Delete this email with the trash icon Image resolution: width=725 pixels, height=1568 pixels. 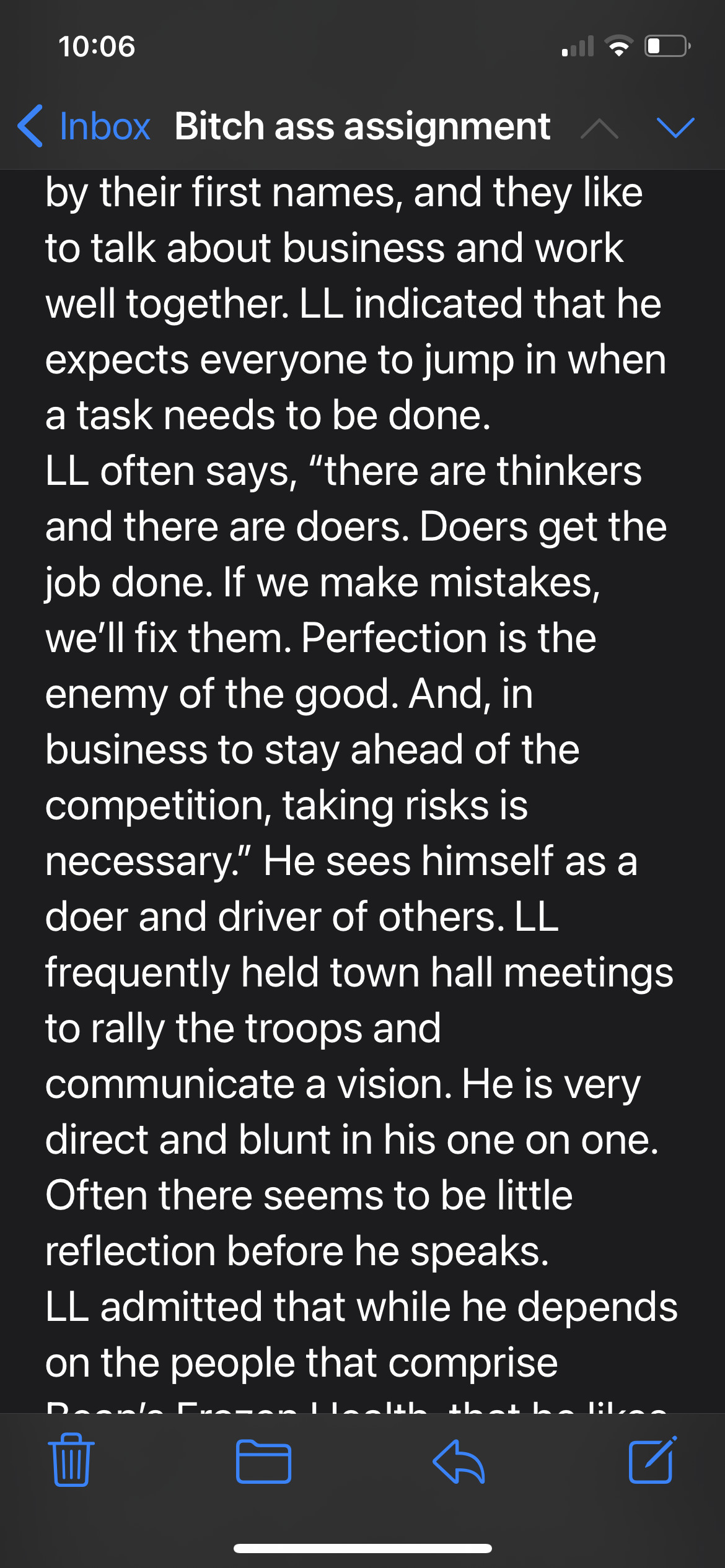click(x=71, y=1460)
